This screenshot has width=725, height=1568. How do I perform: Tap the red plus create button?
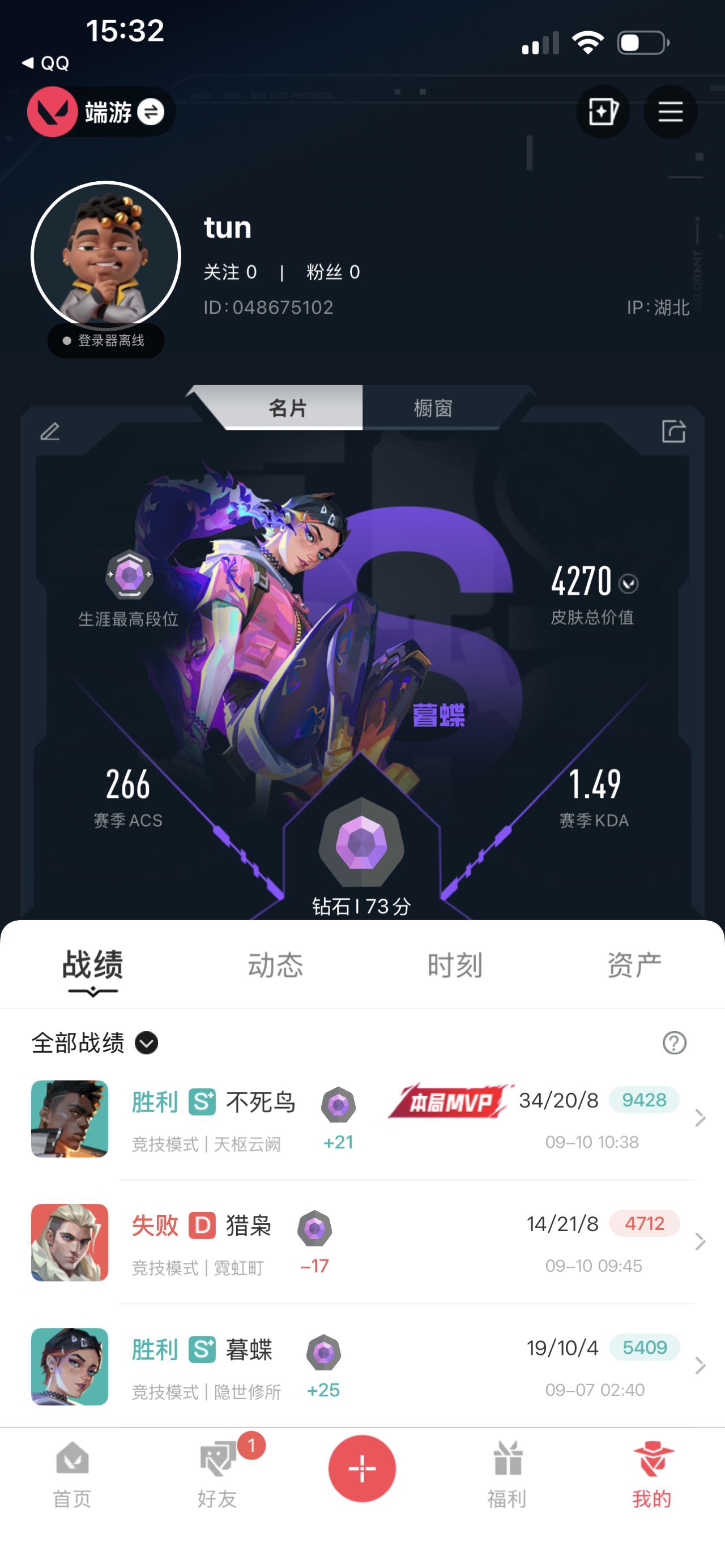tap(362, 1468)
